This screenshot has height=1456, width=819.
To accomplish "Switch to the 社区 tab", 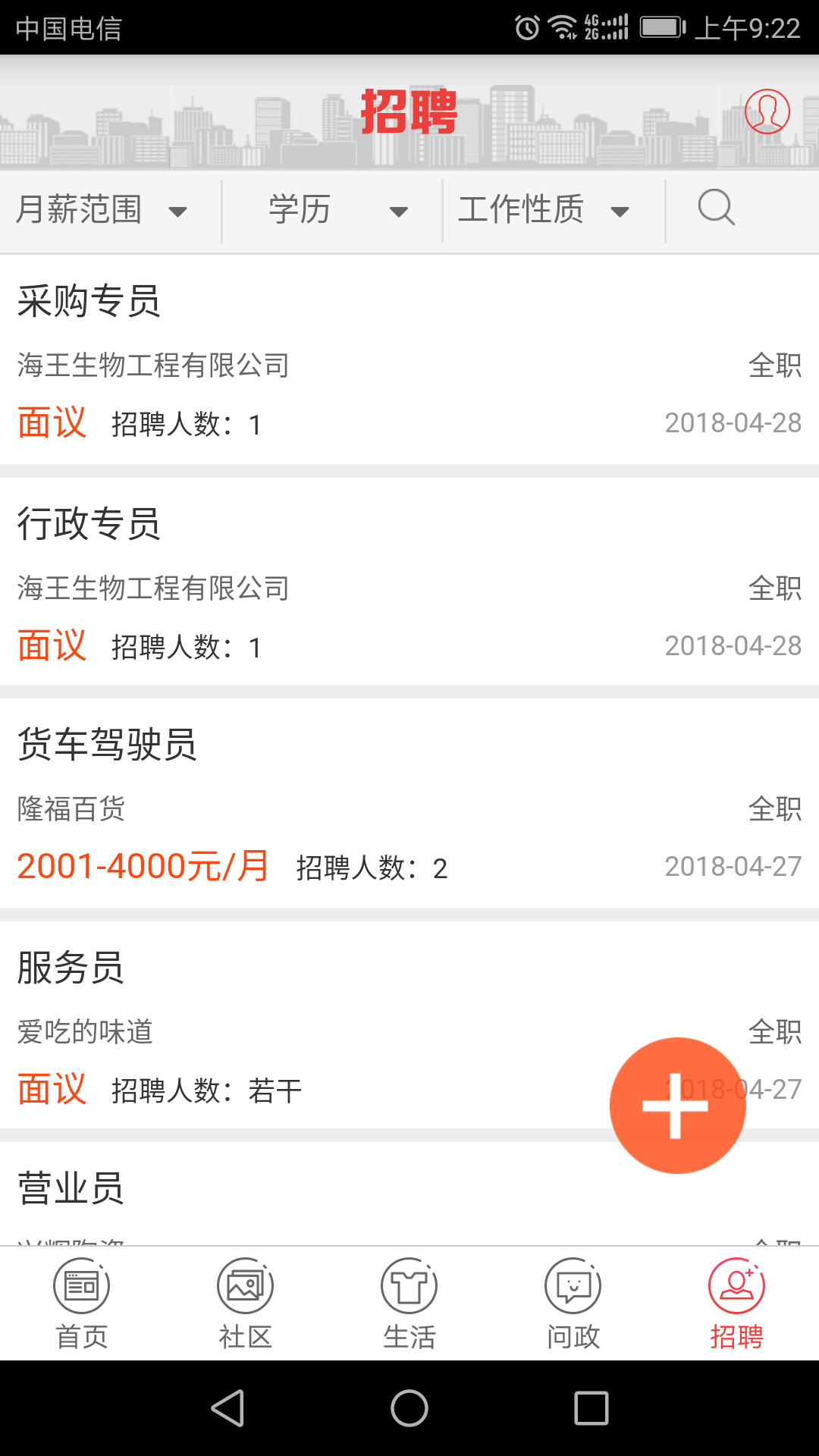I will 246,1304.
